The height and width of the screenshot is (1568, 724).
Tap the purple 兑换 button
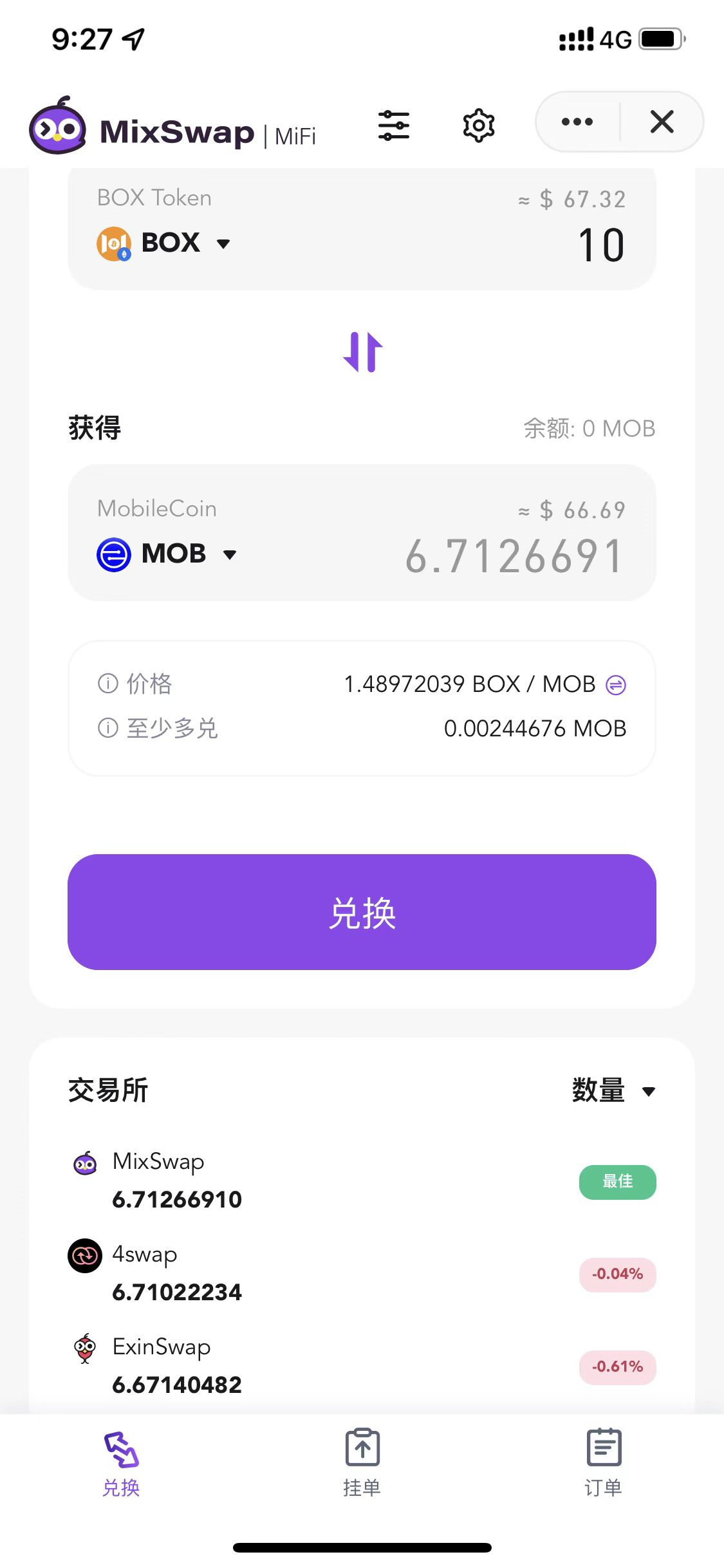pyautogui.click(x=362, y=912)
